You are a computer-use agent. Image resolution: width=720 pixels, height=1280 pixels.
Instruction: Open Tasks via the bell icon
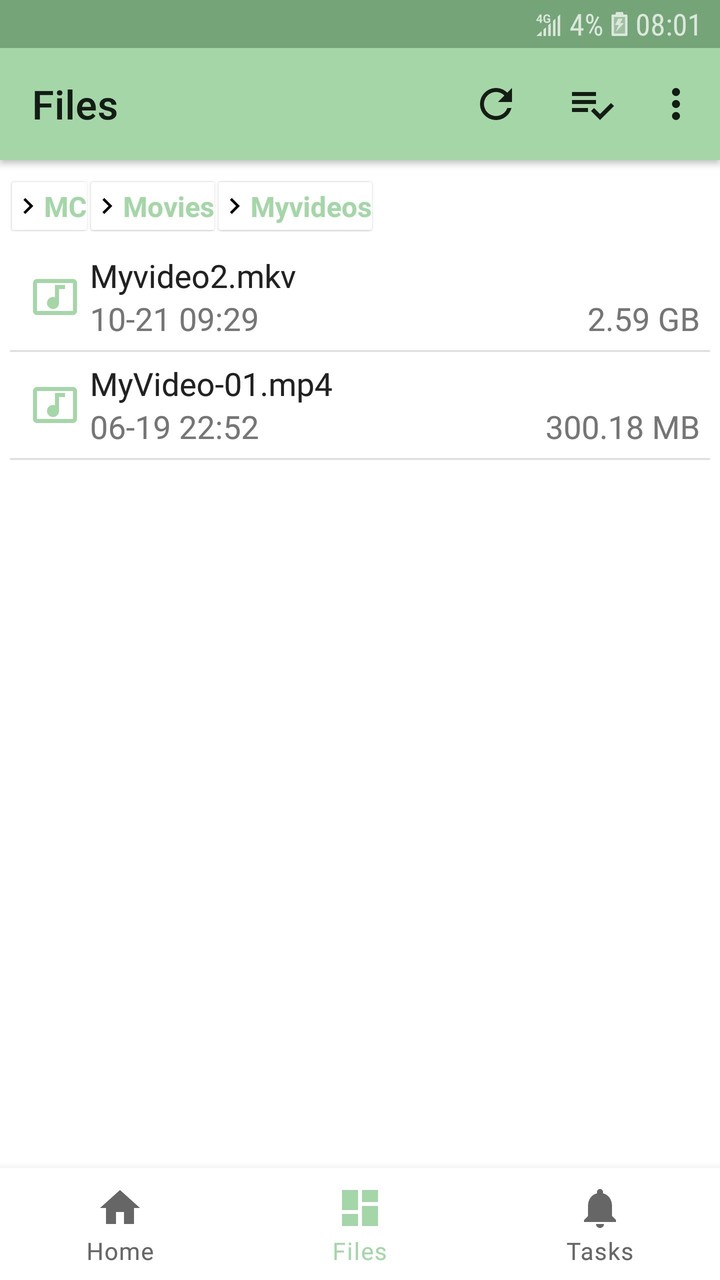coord(599,1208)
